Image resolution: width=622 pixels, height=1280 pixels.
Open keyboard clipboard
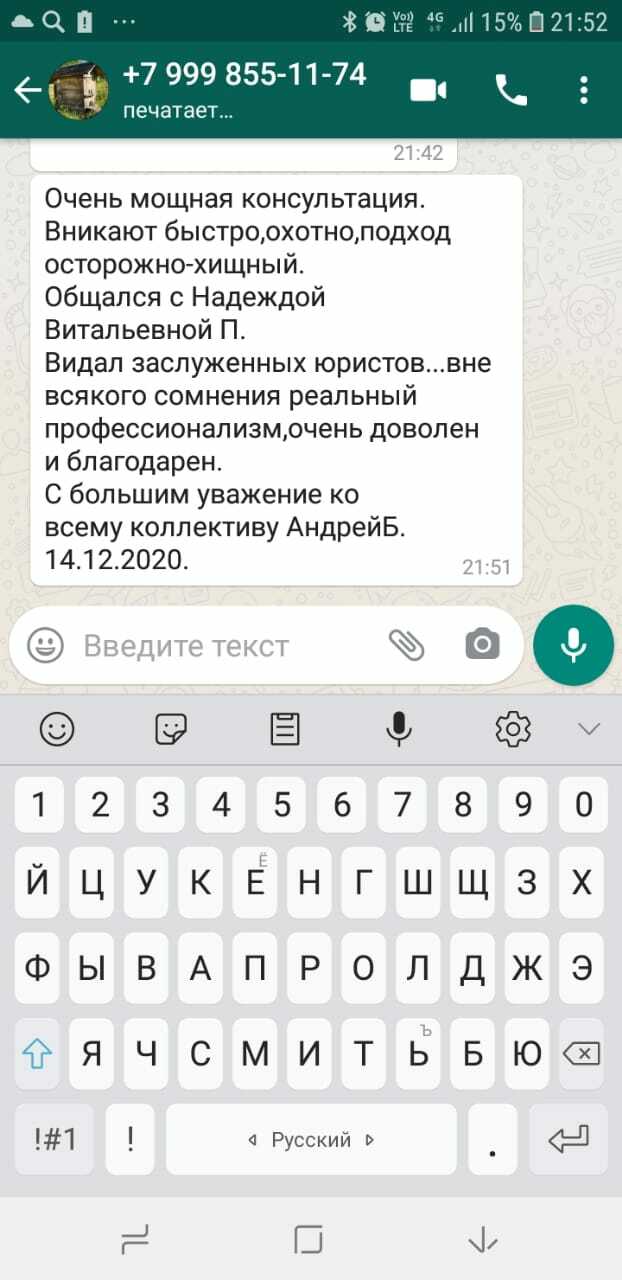[285, 729]
